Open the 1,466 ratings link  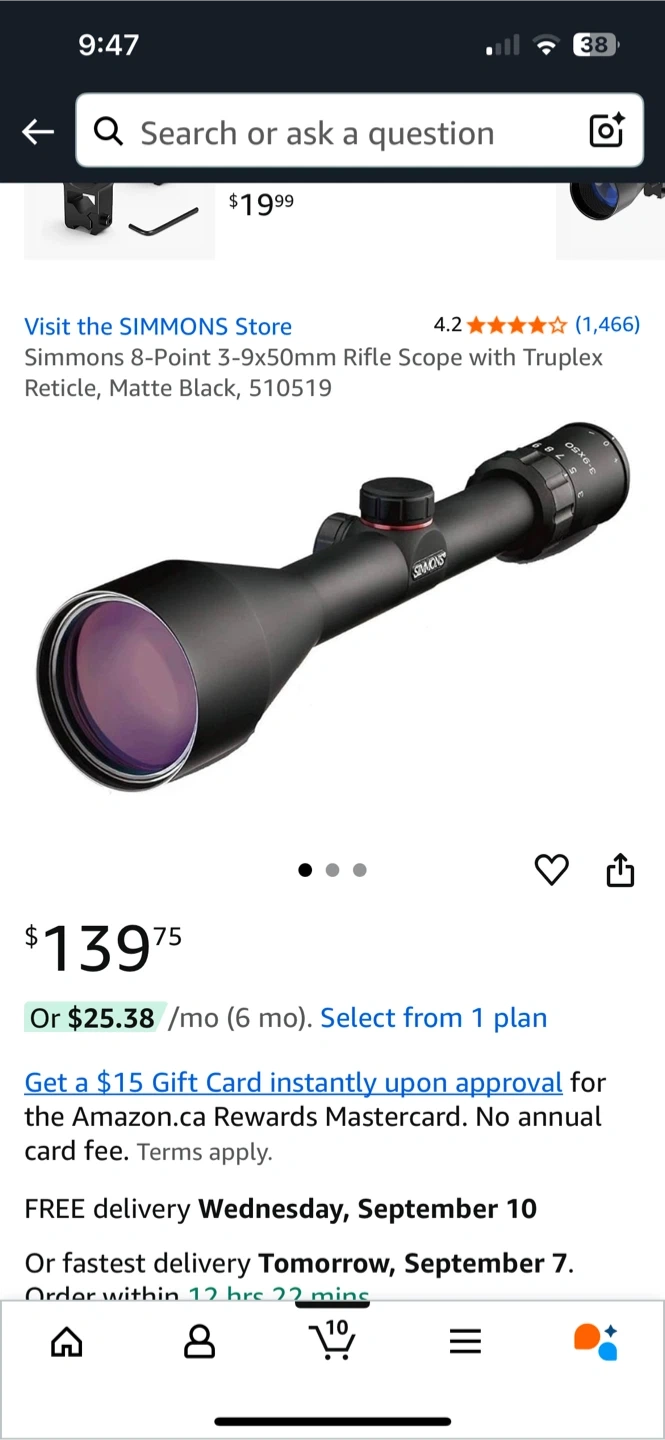click(x=607, y=324)
